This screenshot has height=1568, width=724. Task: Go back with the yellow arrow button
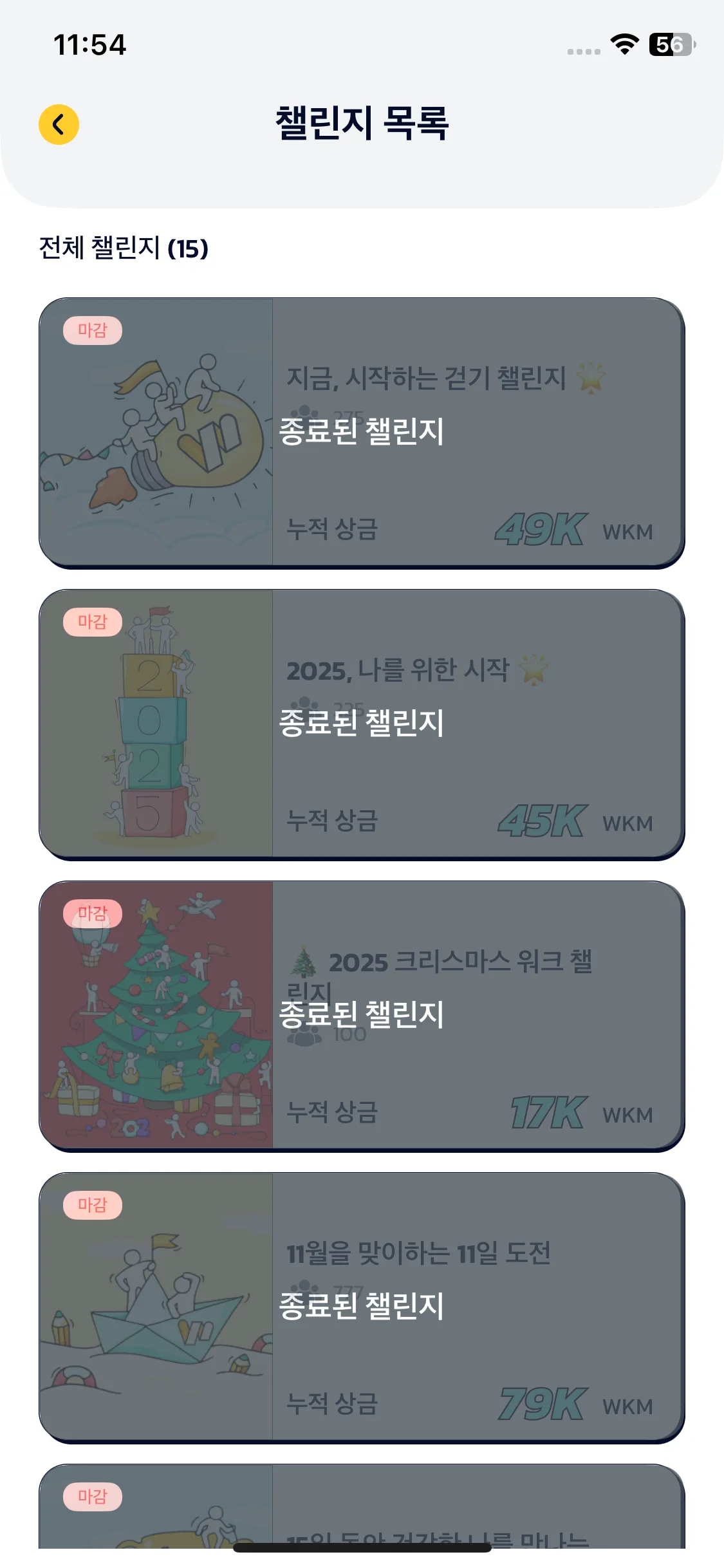tap(59, 124)
